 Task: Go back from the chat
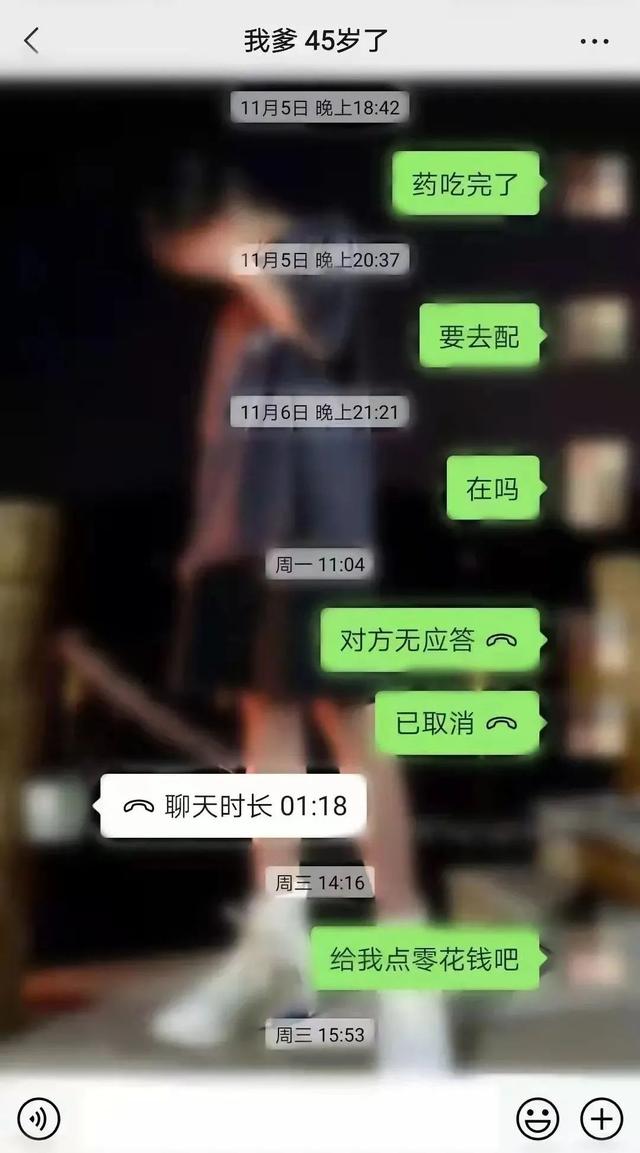31,40
